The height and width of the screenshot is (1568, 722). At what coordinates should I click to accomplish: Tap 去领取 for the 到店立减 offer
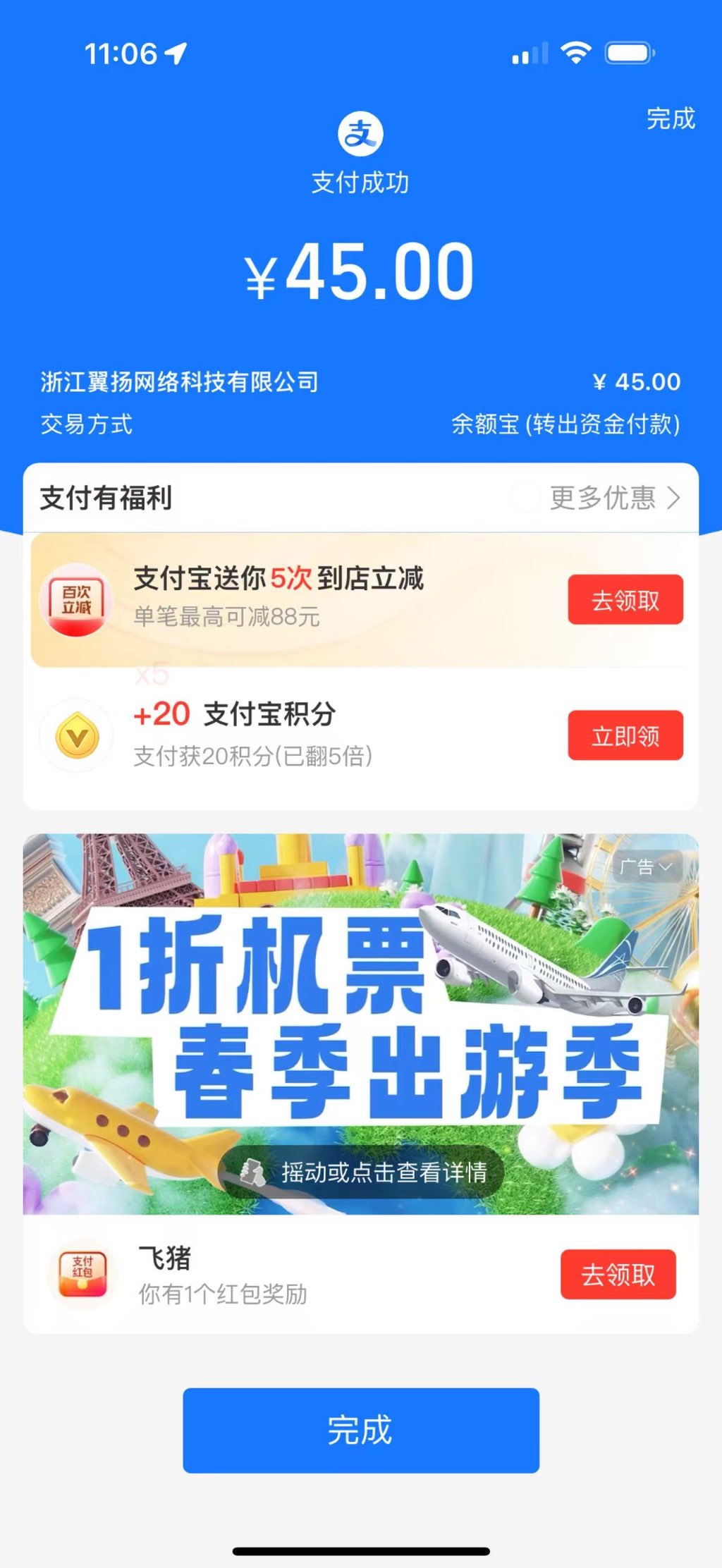[625, 600]
